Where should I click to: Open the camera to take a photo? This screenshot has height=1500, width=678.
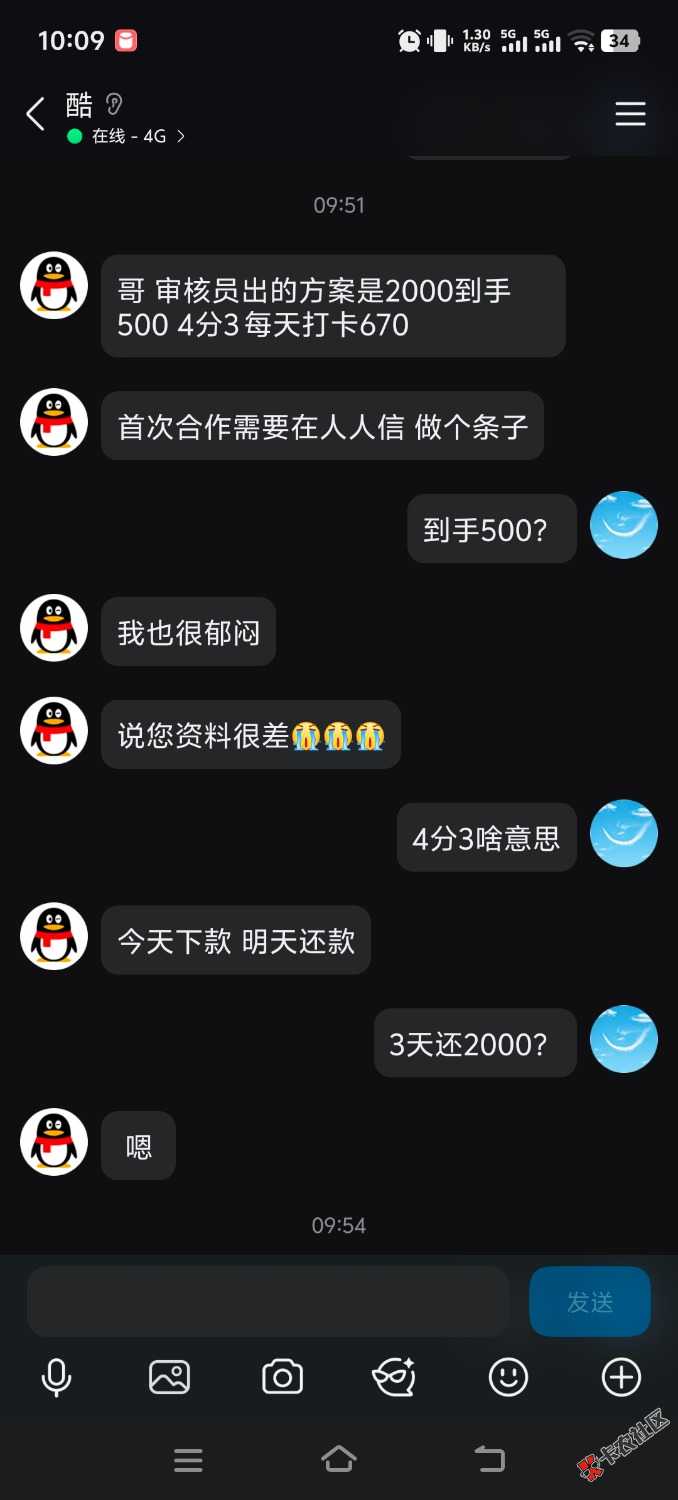(282, 1378)
